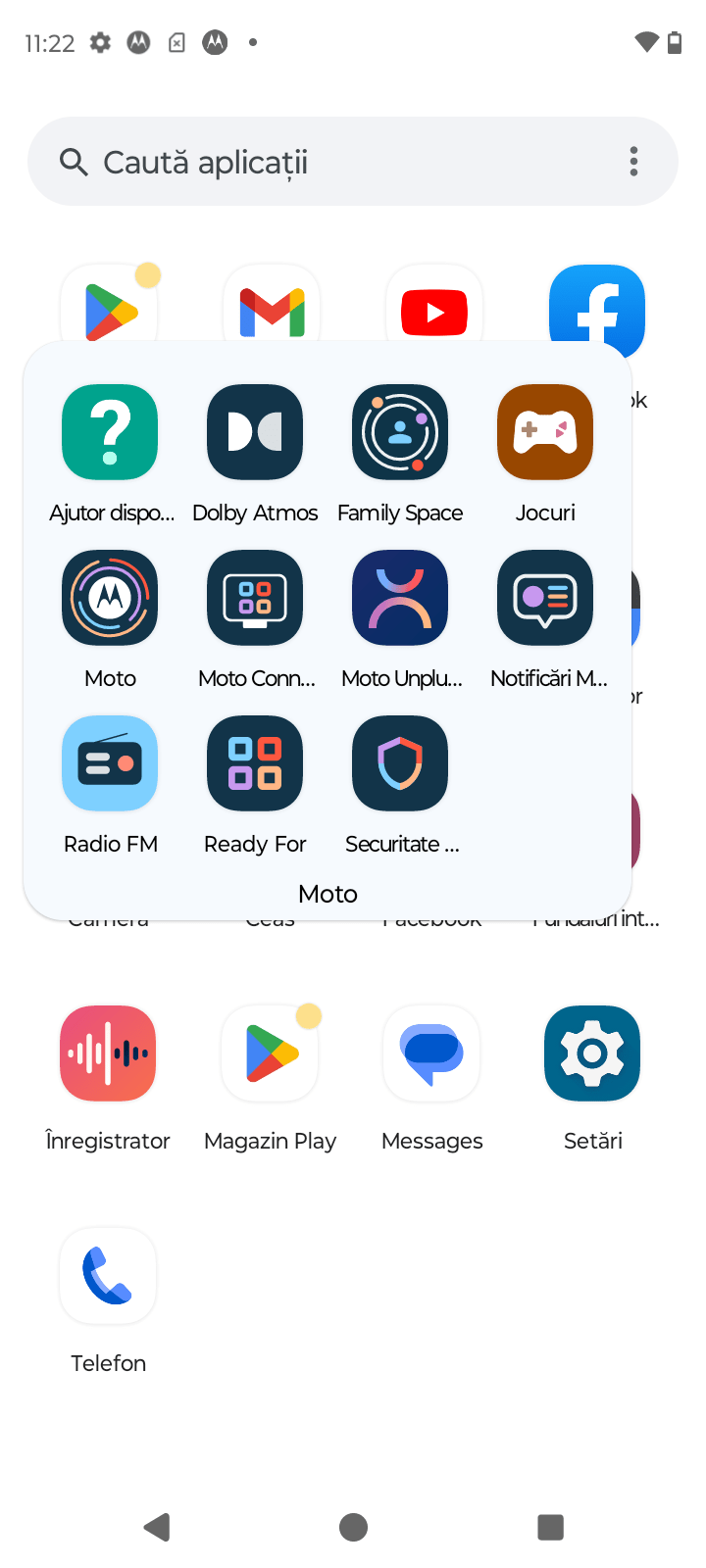Go to the home screen

(353, 1527)
